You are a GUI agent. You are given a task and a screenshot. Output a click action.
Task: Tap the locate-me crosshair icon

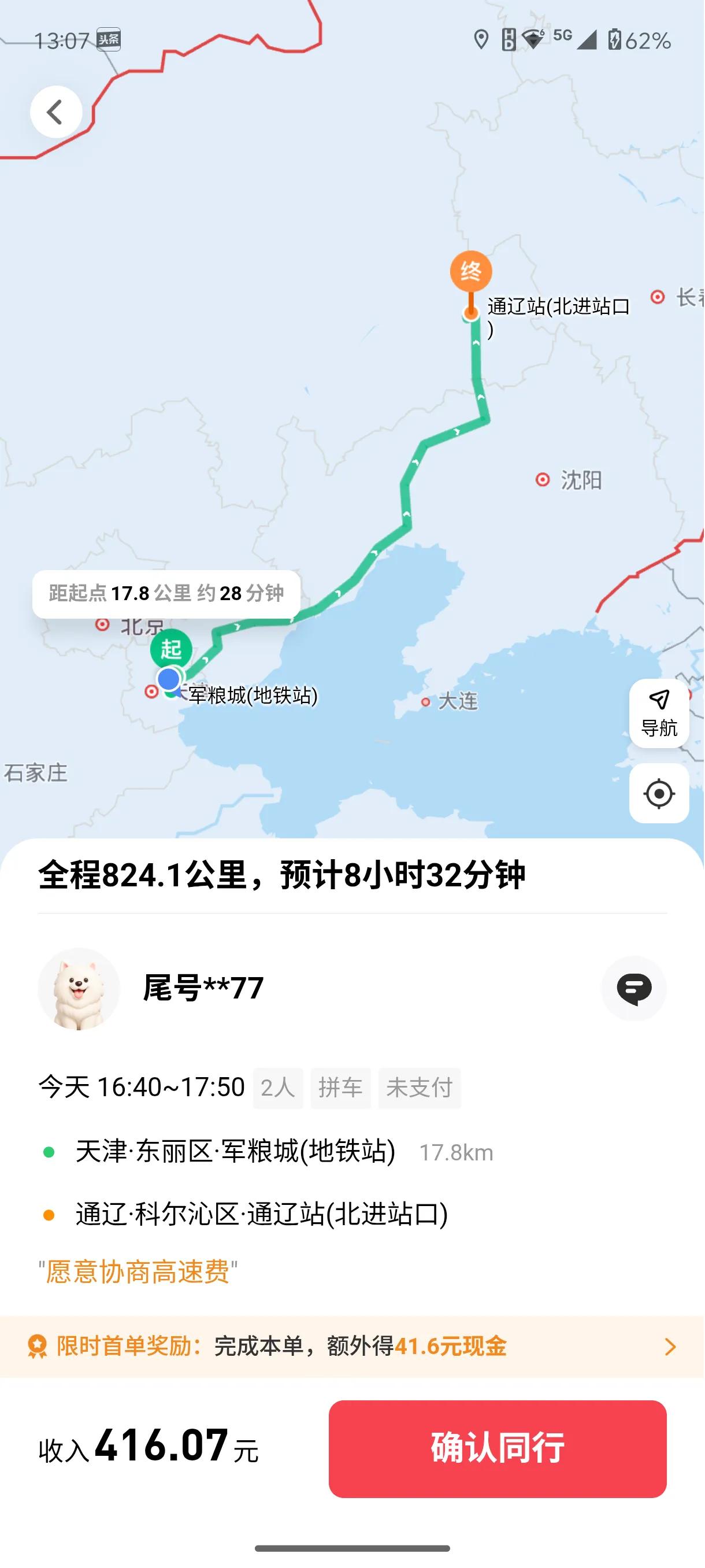(659, 793)
